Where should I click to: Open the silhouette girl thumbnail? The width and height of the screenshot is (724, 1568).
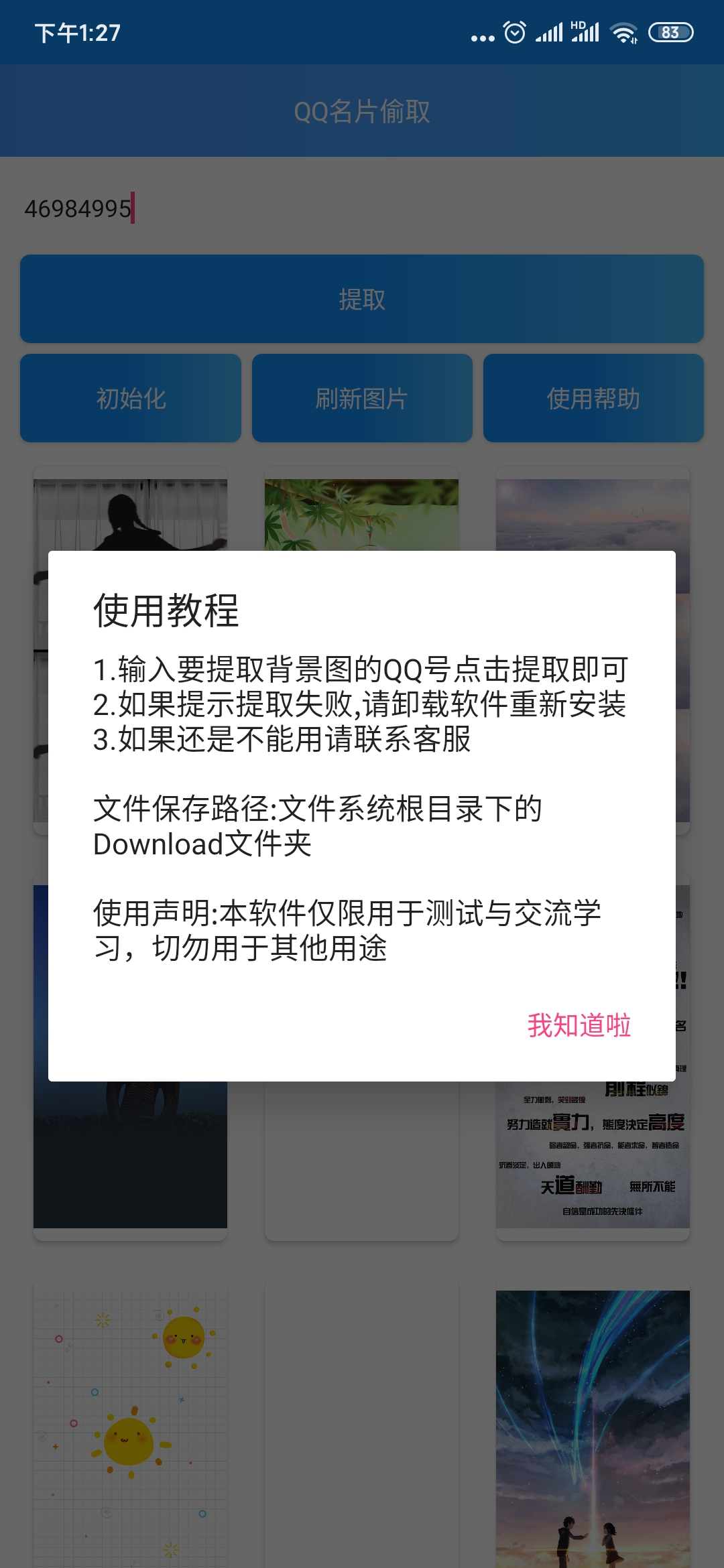(x=131, y=515)
